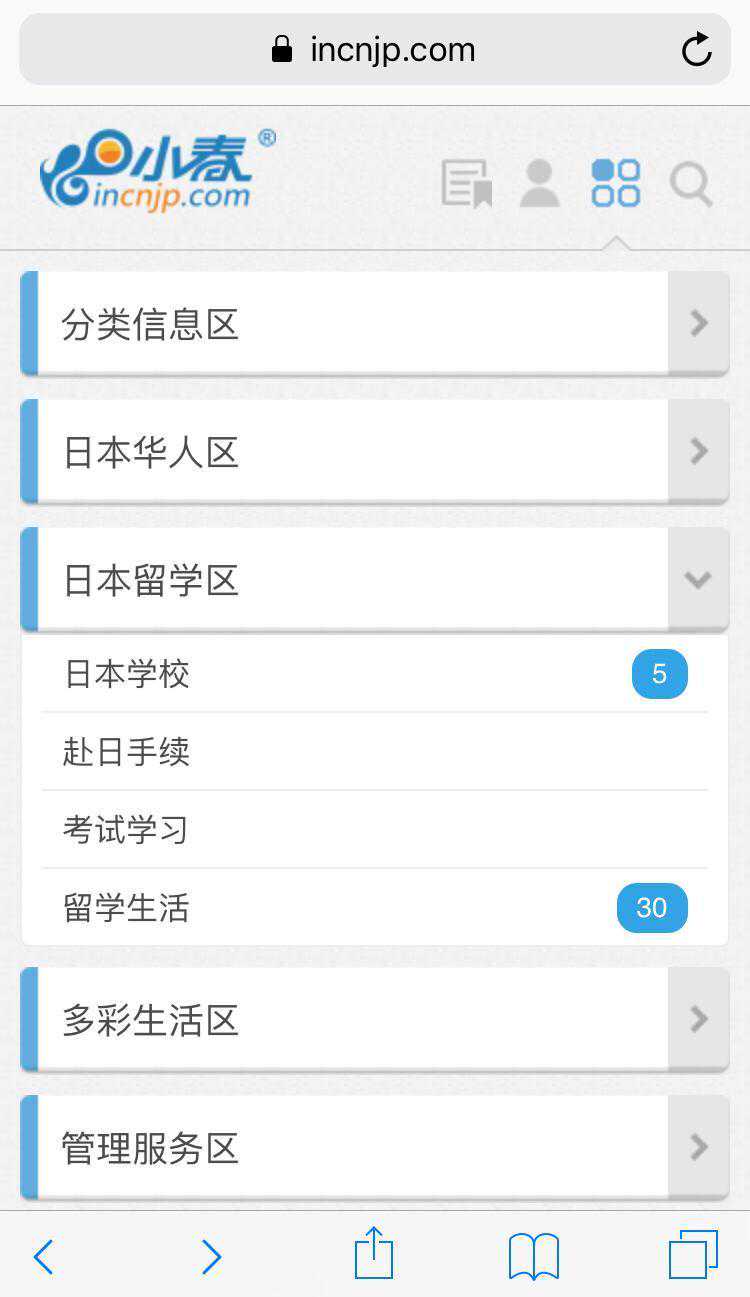This screenshot has width=750, height=1297.
Task: Show all open browser tabs
Action: pos(693,1254)
